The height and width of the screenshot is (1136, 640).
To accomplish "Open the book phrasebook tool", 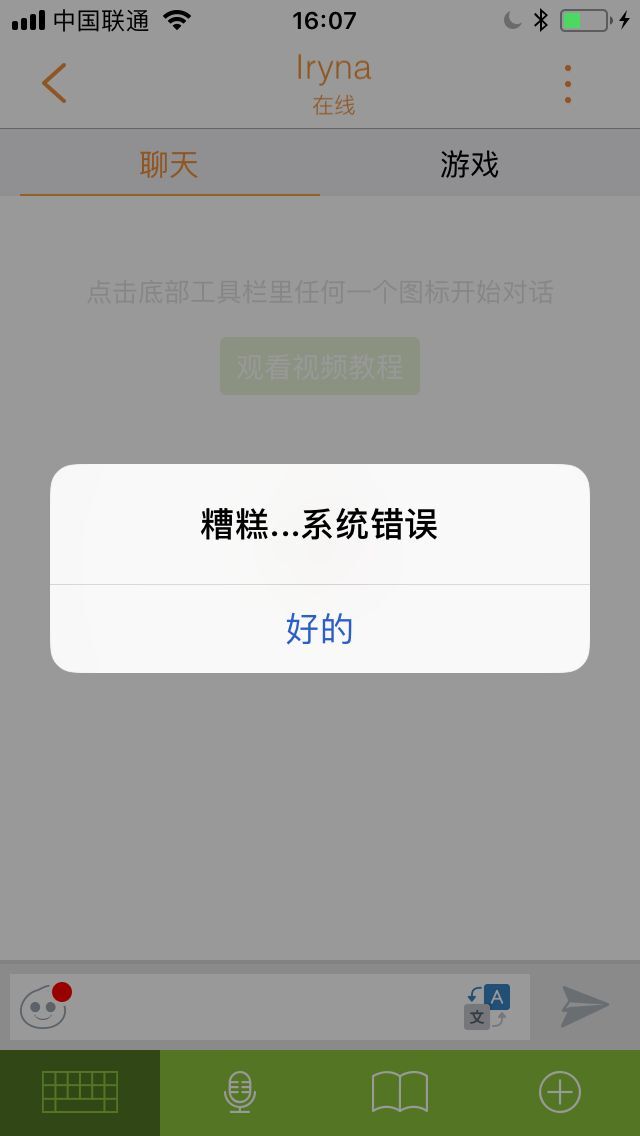I will click(400, 1093).
